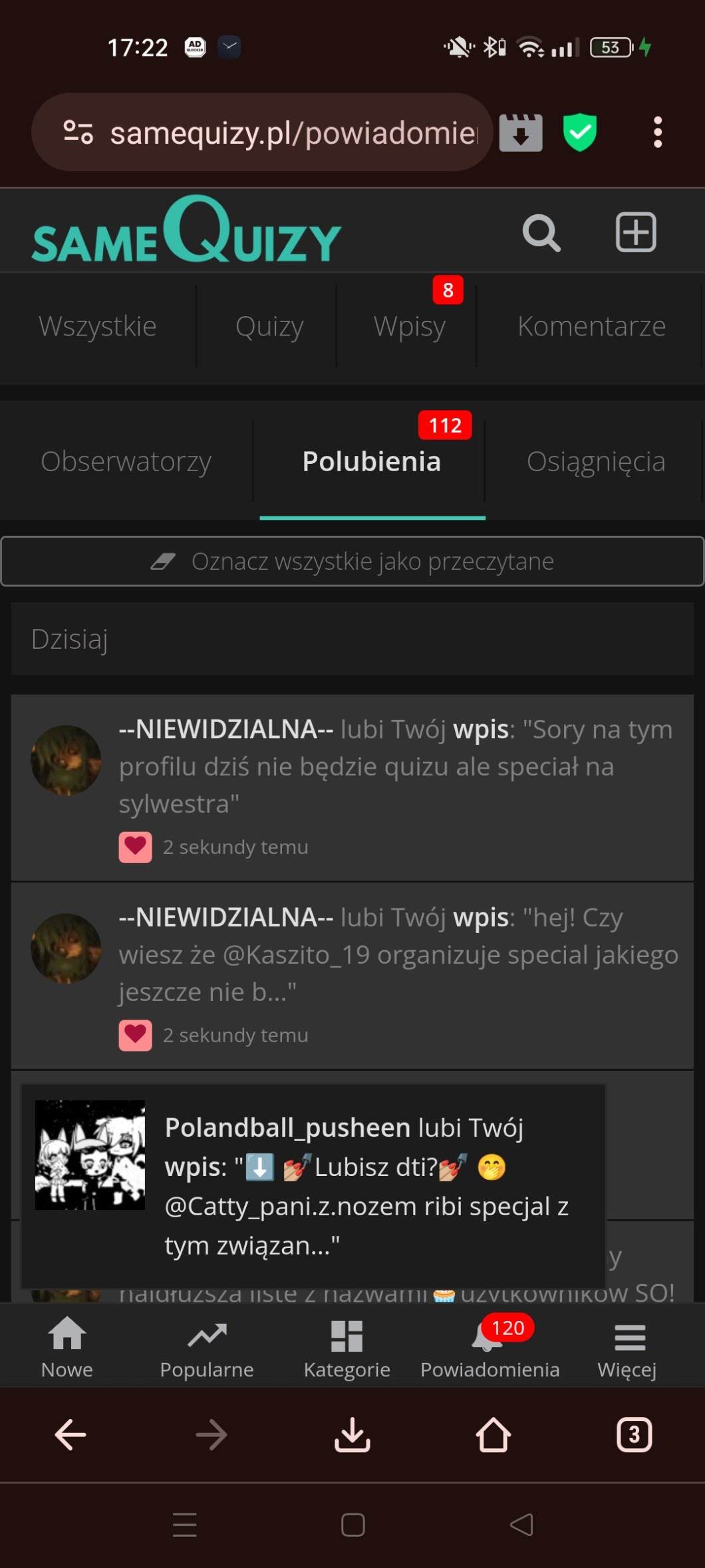Switch to the Wpisy tab
This screenshot has height=1568, width=705.
click(x=409, y=326)
